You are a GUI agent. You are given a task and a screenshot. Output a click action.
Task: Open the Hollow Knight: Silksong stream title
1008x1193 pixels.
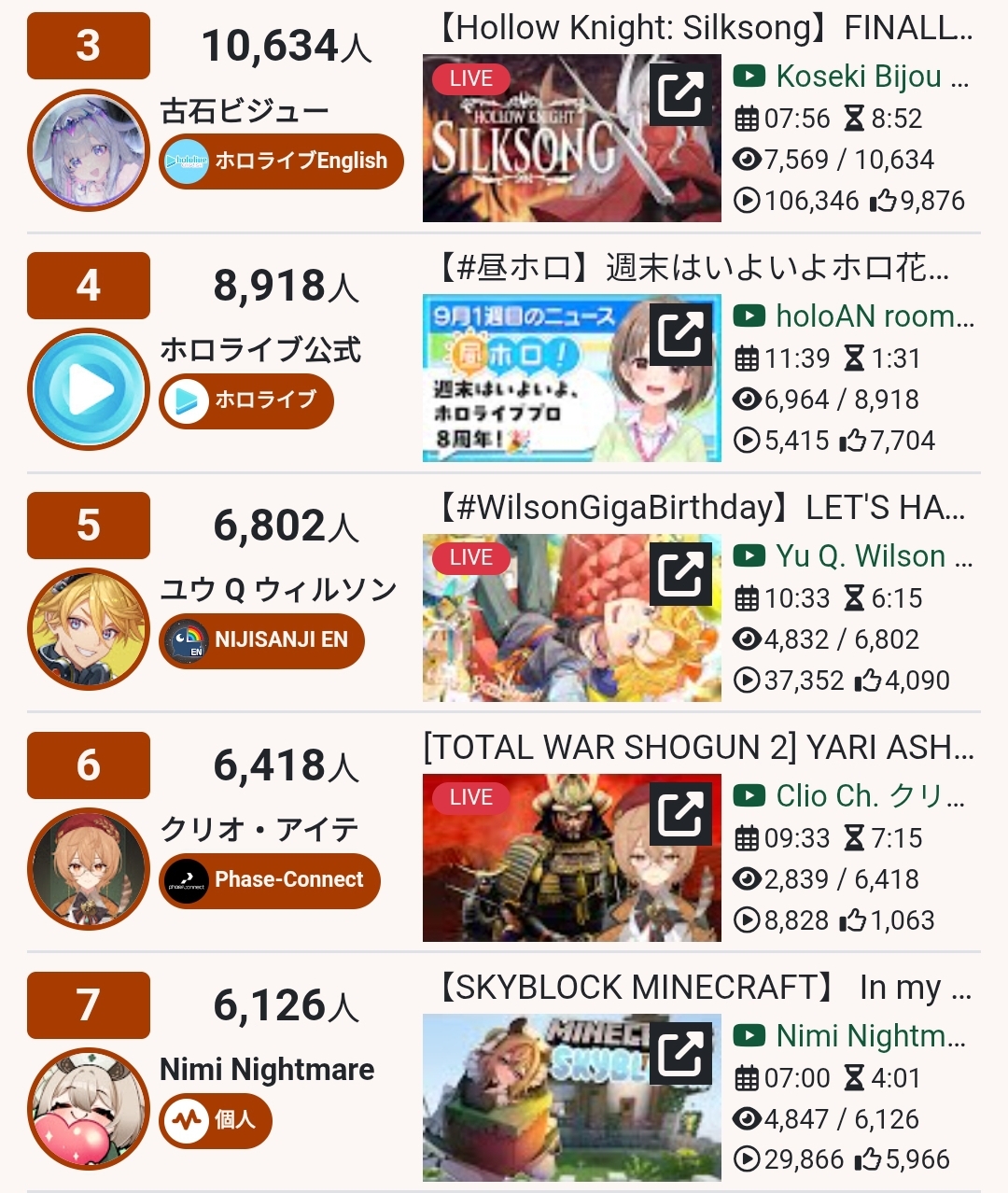click(705, 29)
